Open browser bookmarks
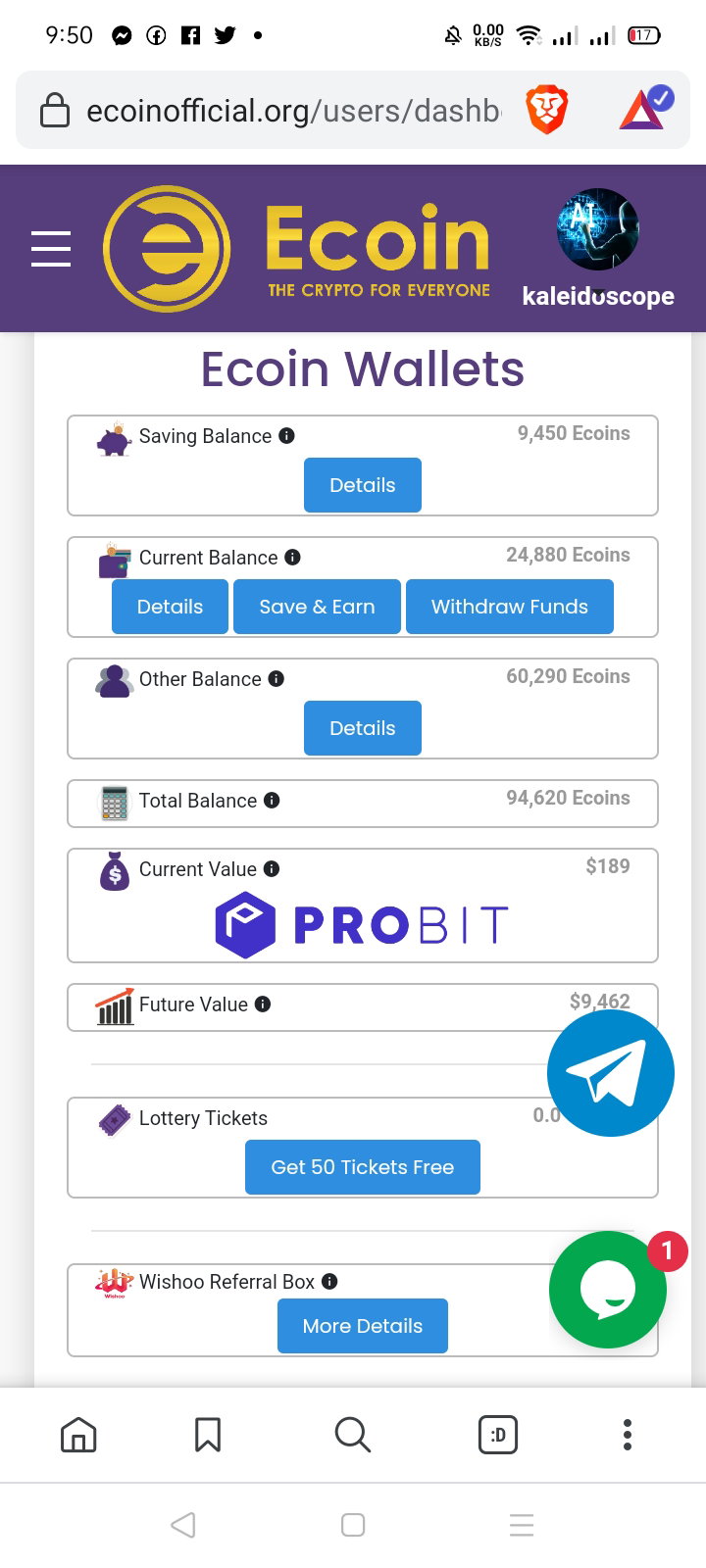 point(208,1436)
